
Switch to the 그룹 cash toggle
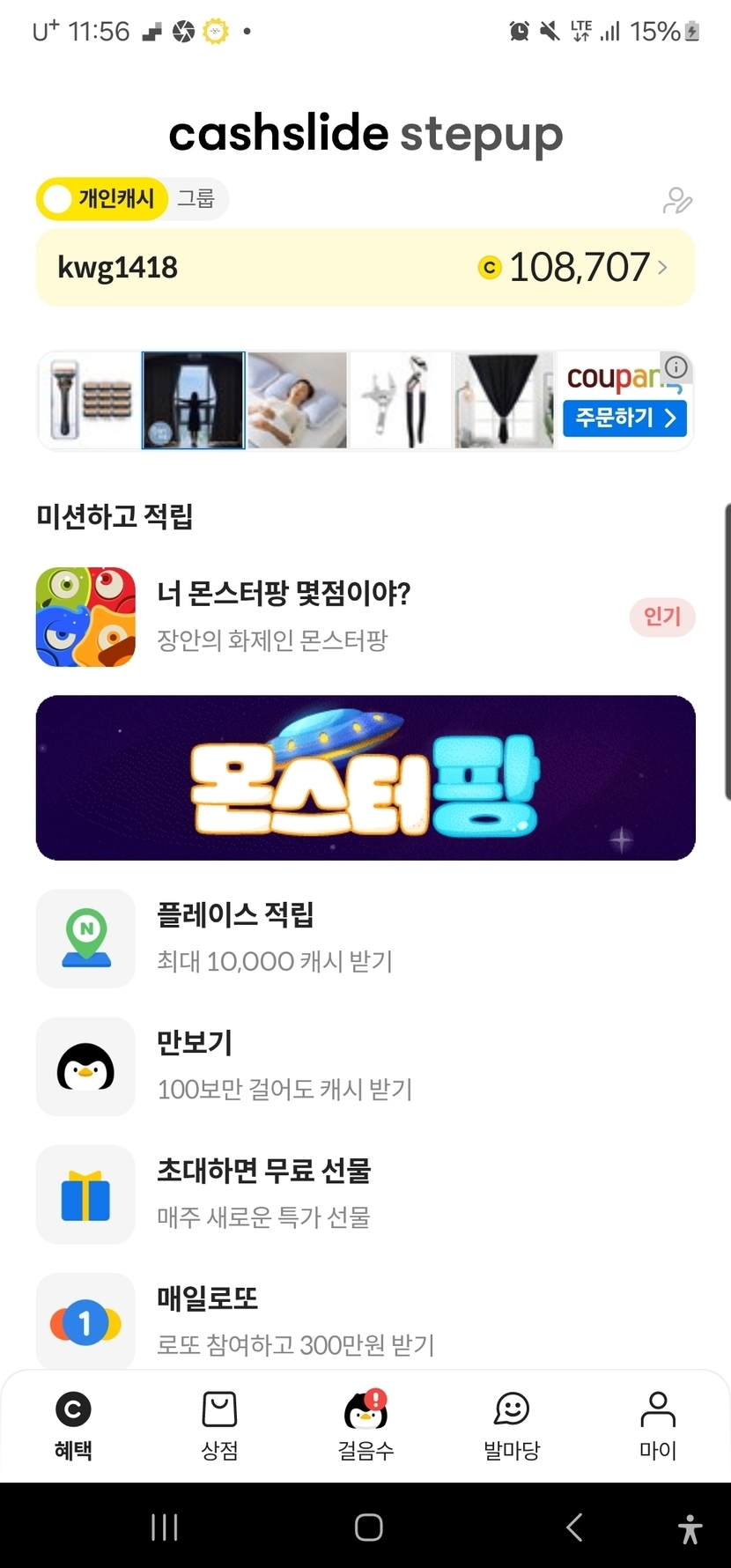pos(196,199)
